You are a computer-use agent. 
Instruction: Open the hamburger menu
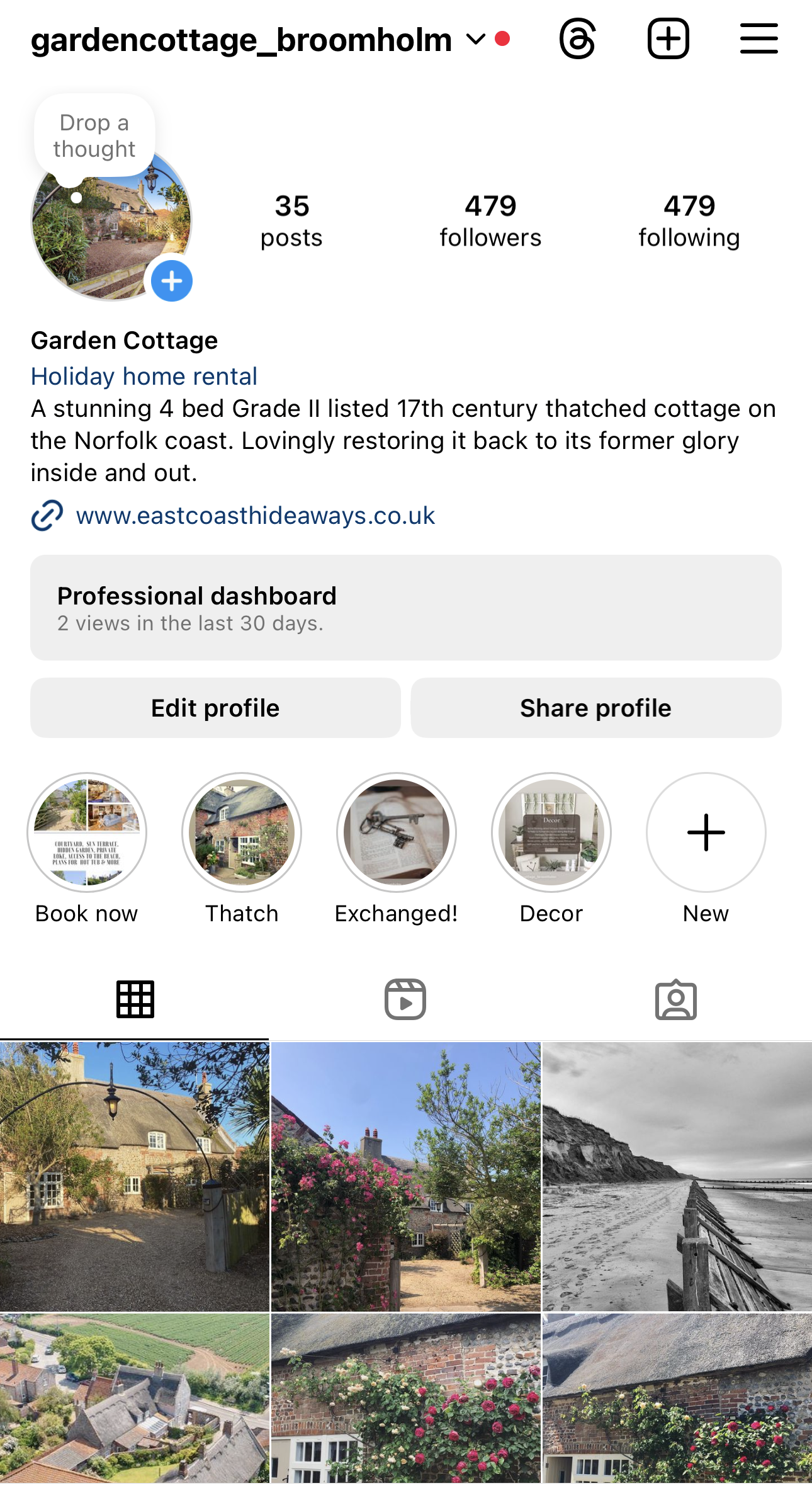click(x=758, y=39)
